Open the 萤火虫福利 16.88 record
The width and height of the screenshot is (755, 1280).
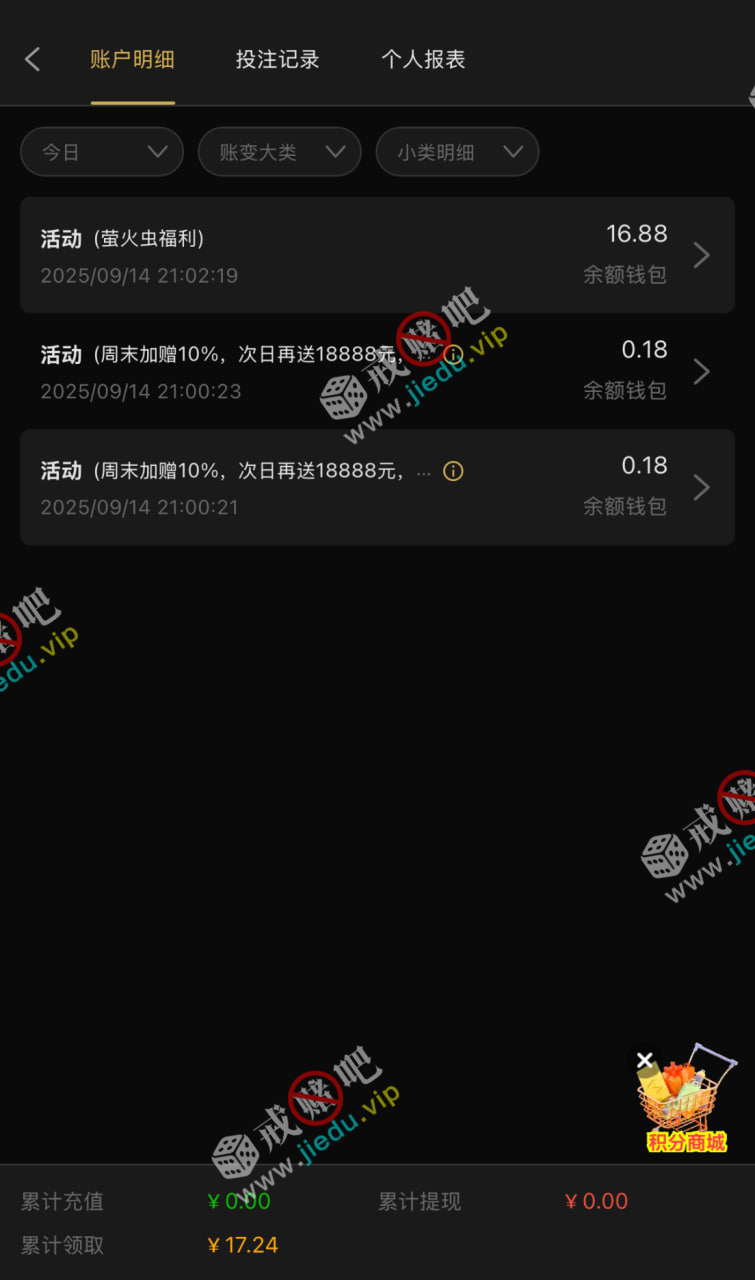[377, 255]
